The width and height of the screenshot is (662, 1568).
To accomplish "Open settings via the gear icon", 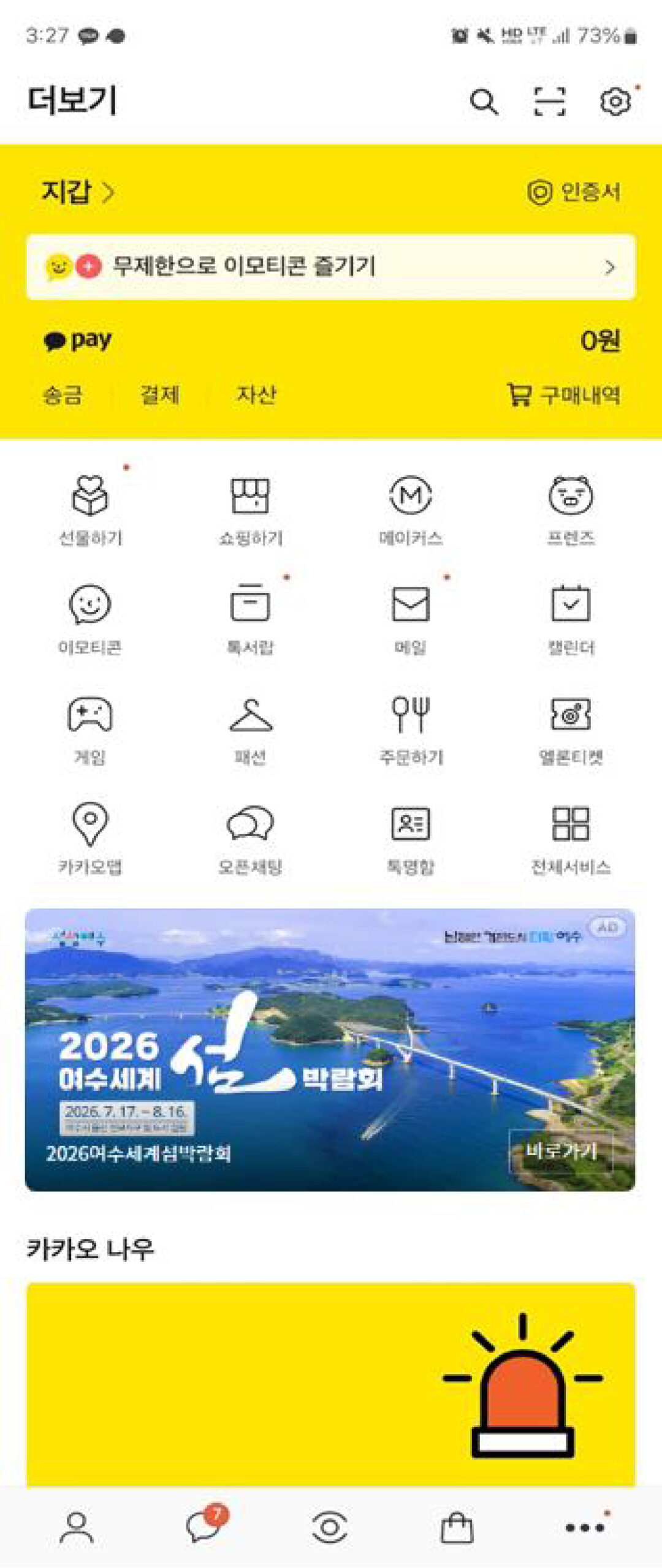I will coord(615,102).
